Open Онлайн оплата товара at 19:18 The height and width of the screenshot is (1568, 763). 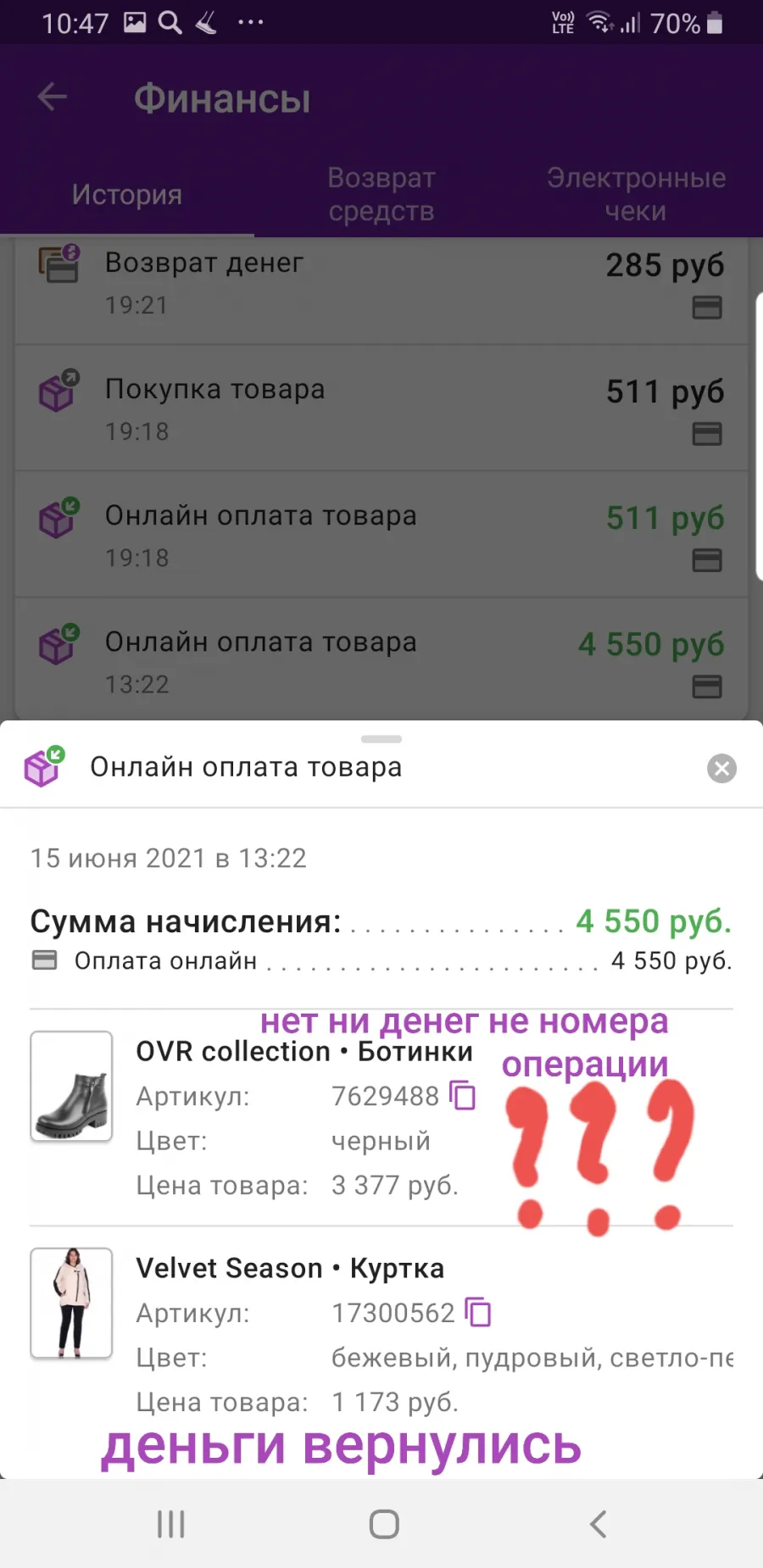point(381,535)
